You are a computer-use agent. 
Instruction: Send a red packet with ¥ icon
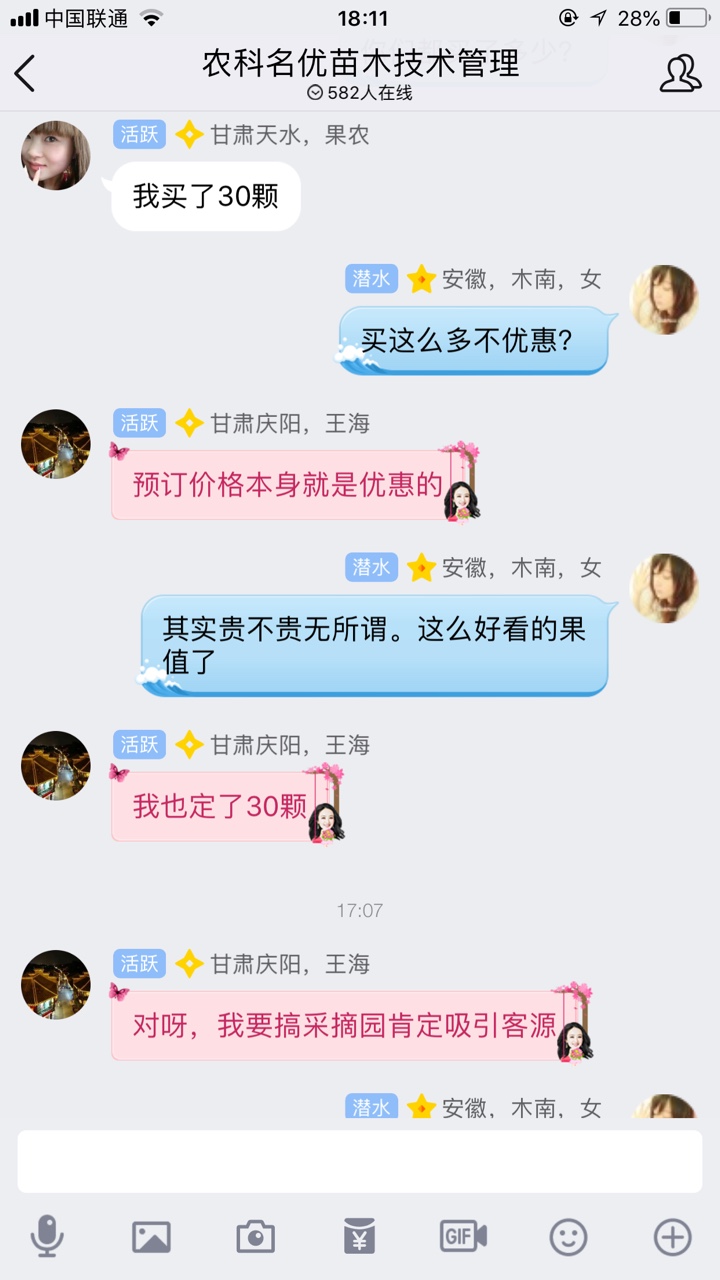pos(359,1237)
